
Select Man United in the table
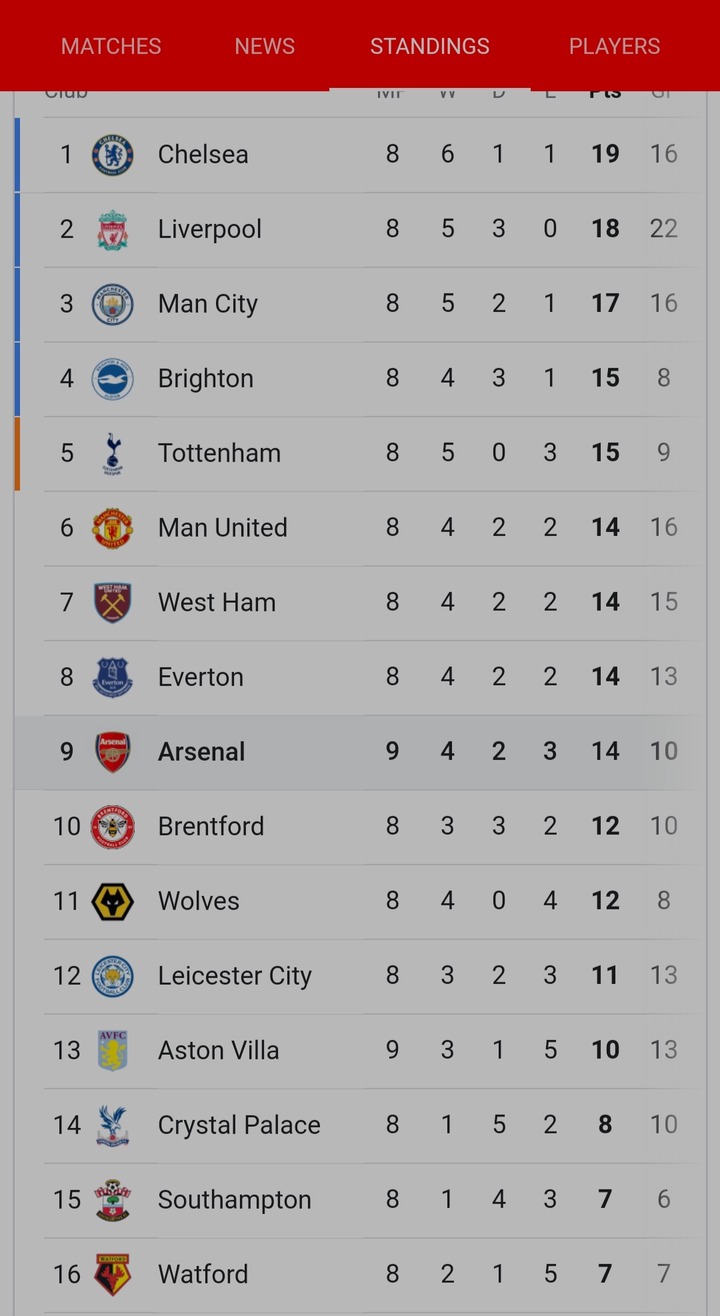coord(361,528)
